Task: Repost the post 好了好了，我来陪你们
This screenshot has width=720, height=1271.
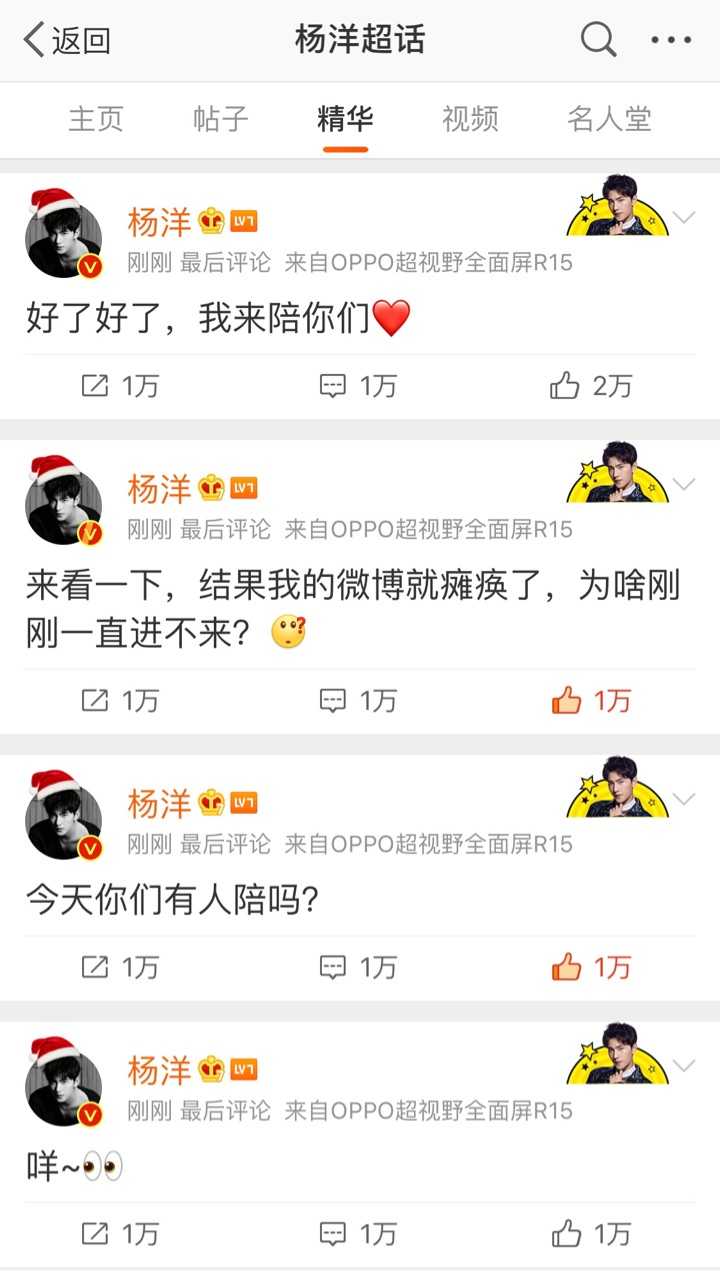Action: [x=120, y=386]
